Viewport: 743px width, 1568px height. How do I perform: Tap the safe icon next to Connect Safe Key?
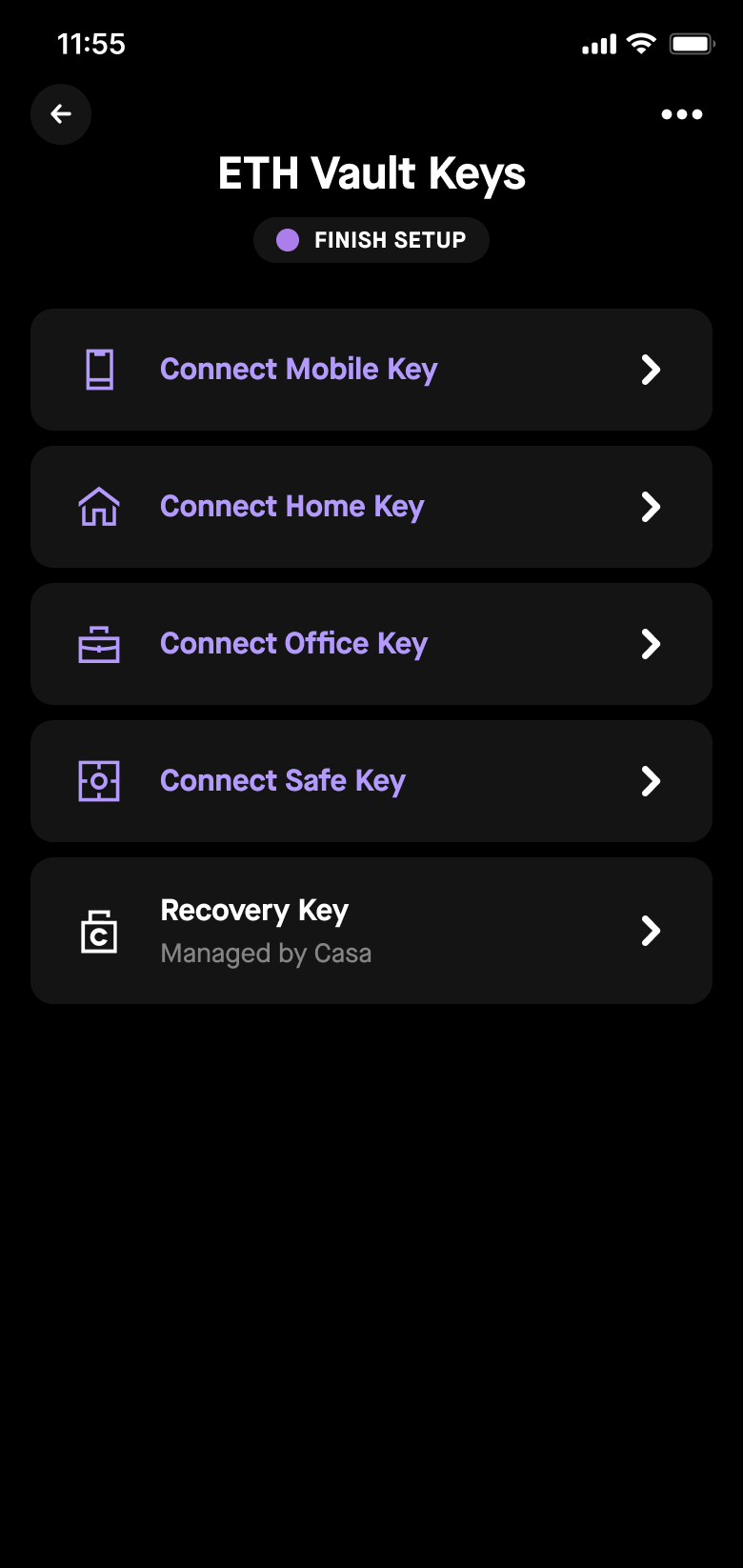99,780
